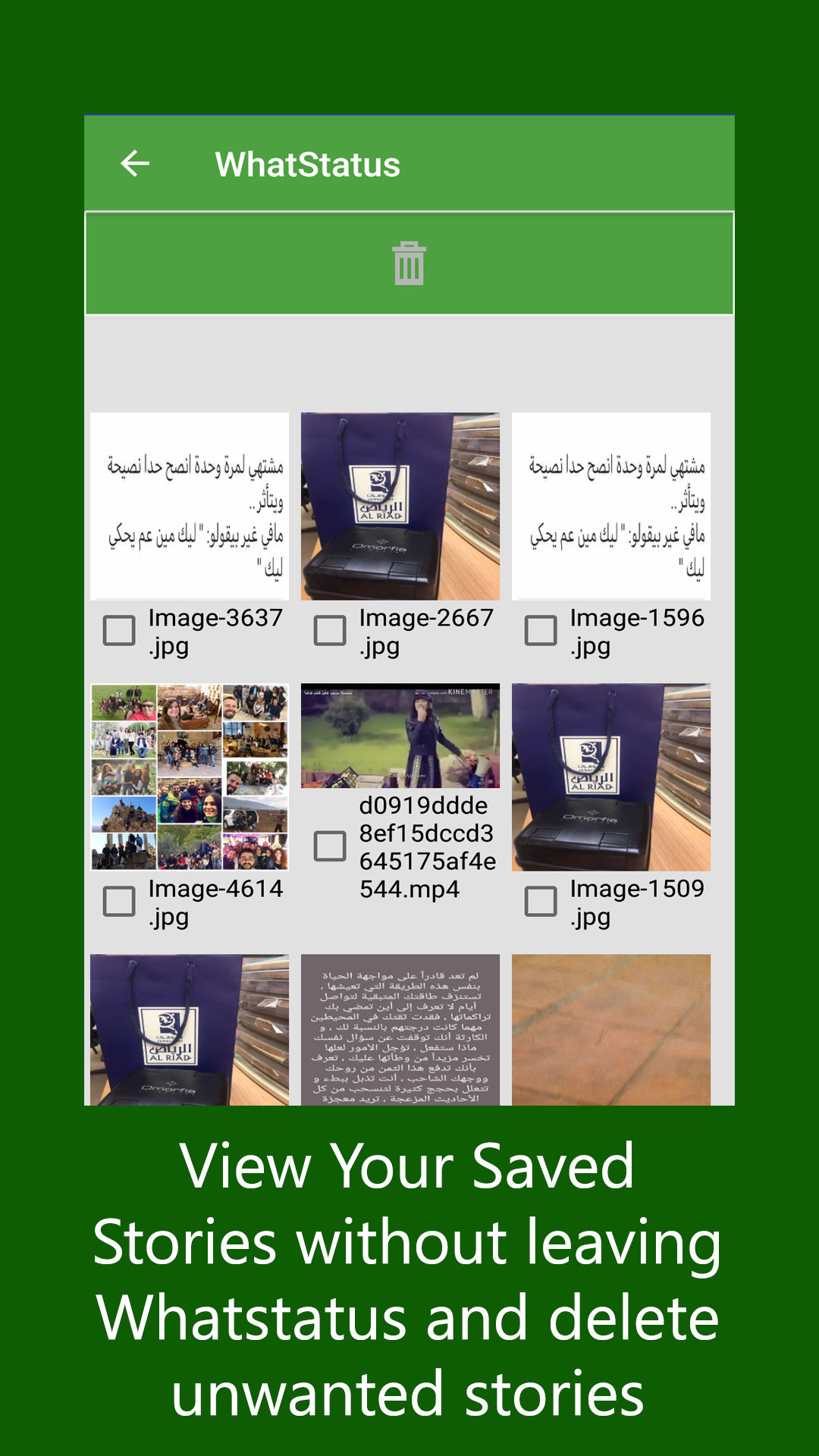View the Al Riad bag photo thumbnail
This screenshot has width=819, height=1456.
point(400,506)
